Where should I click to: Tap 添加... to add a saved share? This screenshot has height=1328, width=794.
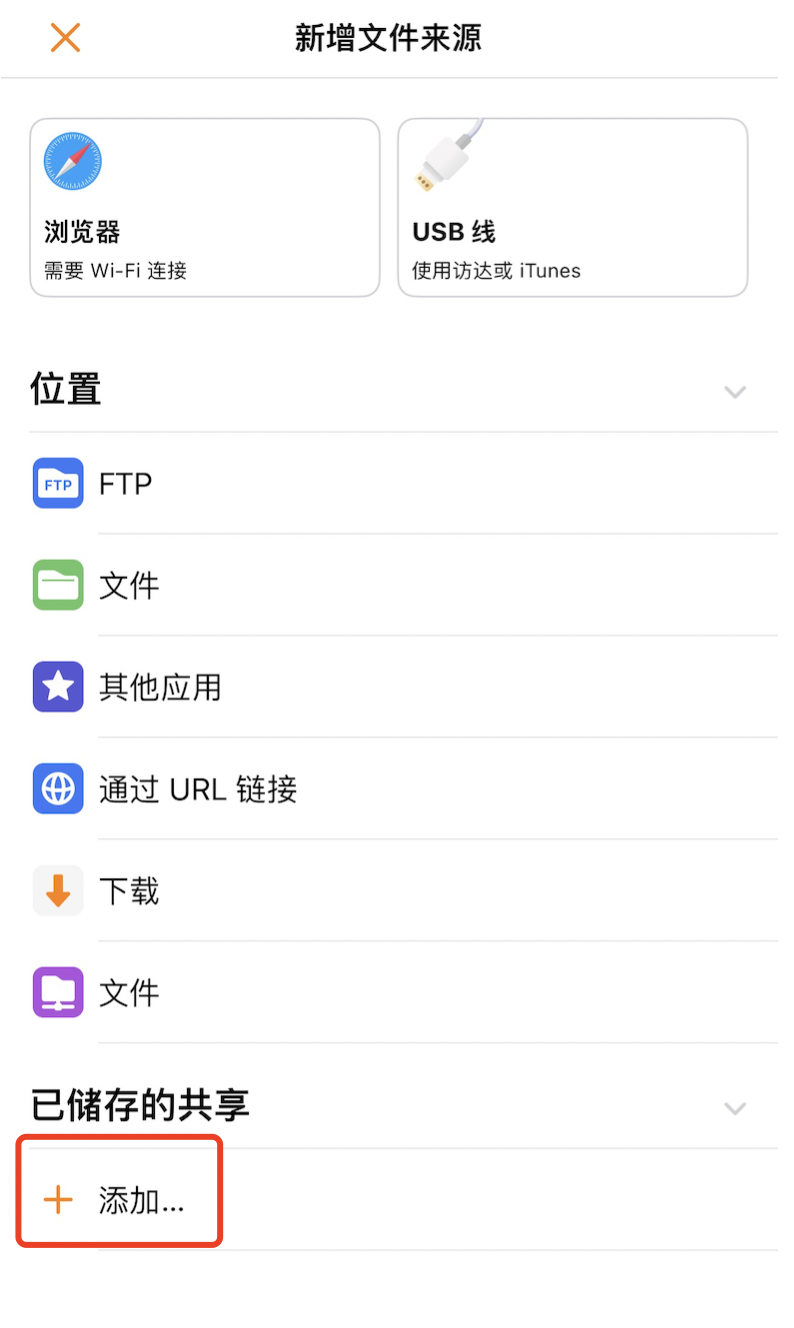click(140, 1198)
